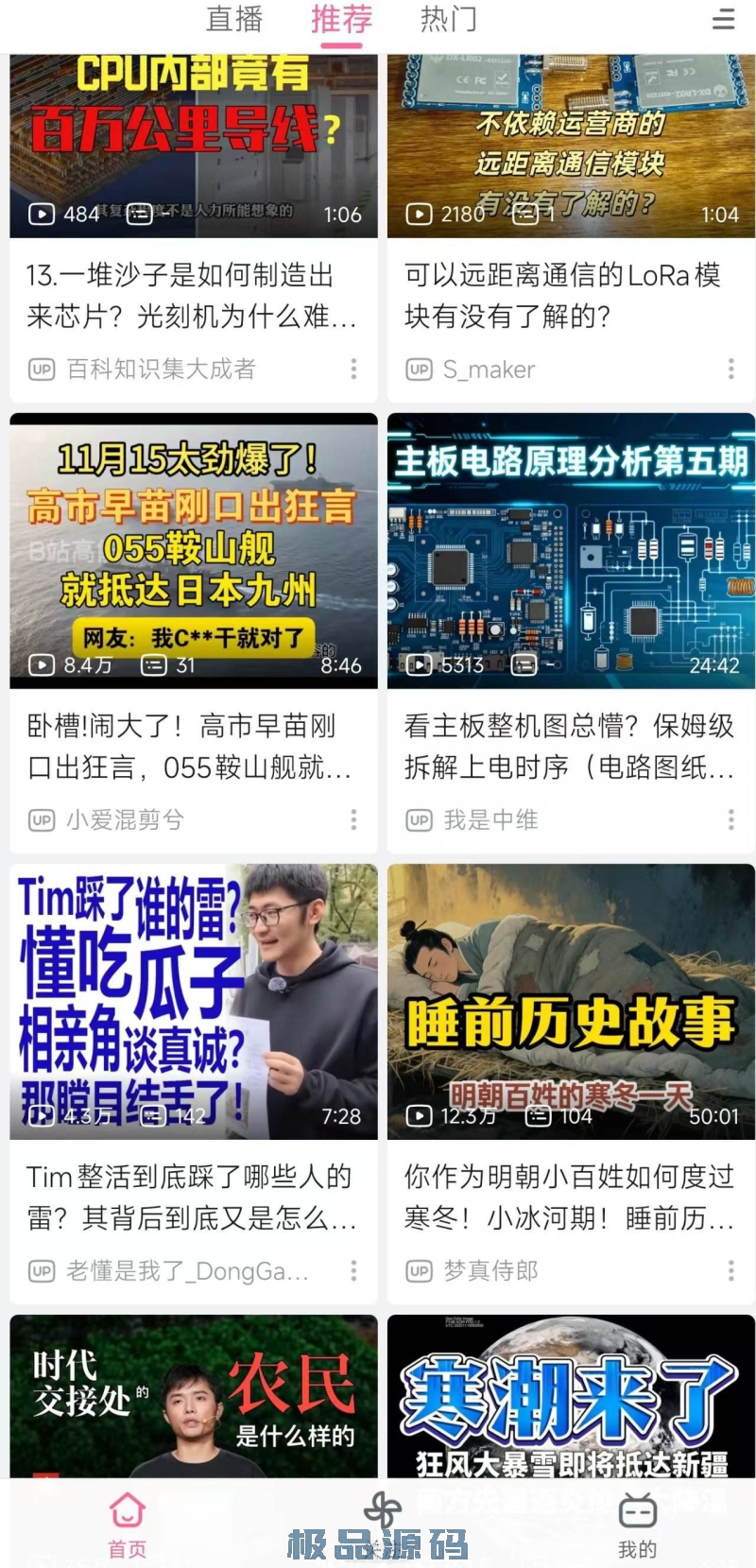Open more options for 我是中维 video
The height and width of the screenshot is (1568, 756).
point(730,819)
